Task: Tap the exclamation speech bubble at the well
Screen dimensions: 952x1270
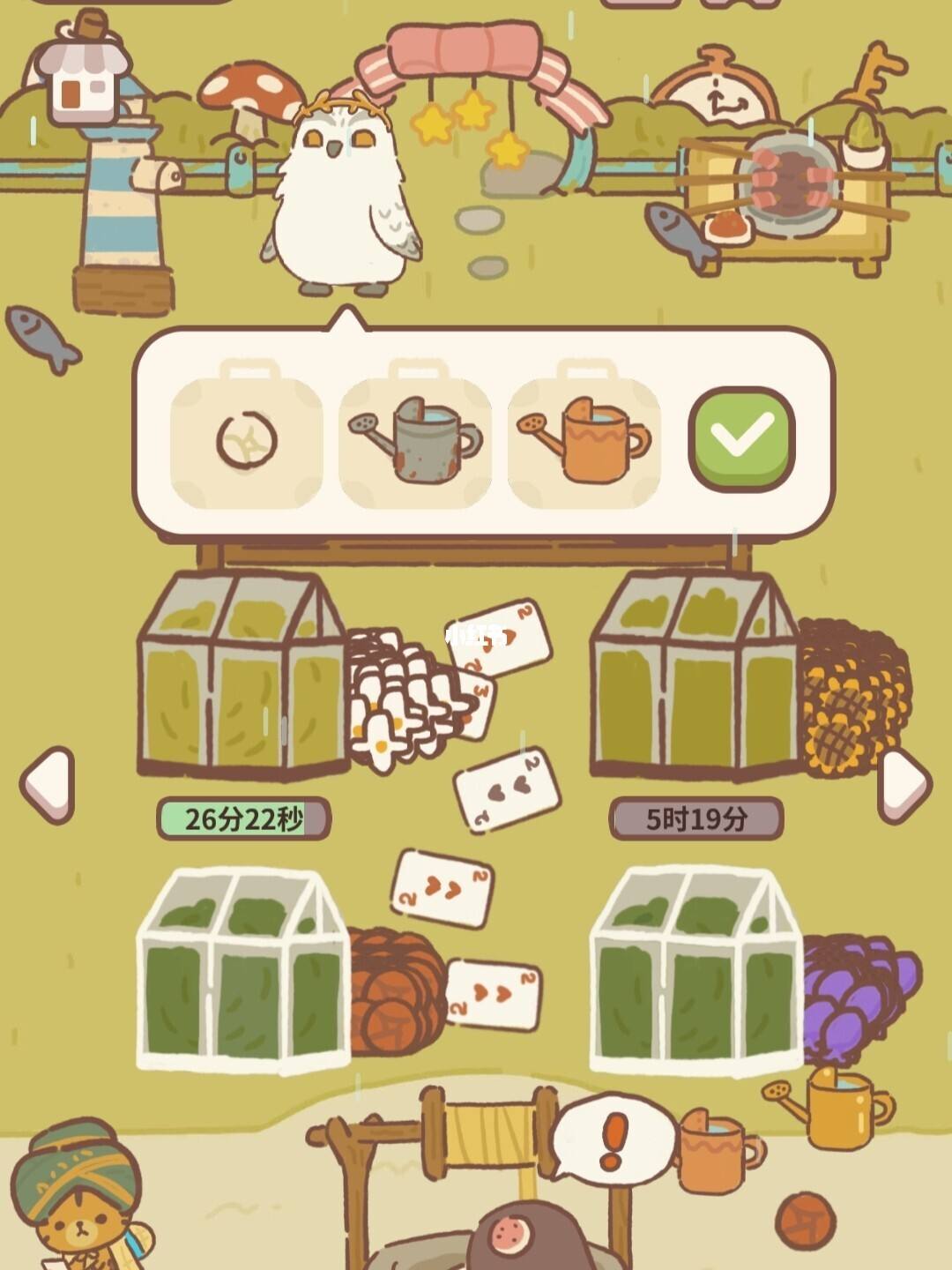Action: tap(613, 1139)
